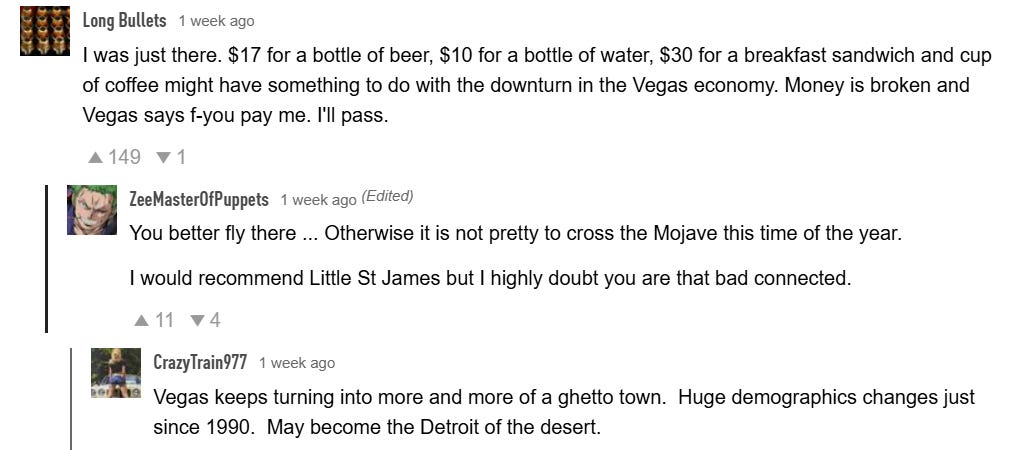Open ZeeMasterOfPuppets' profile name
Viewport: 1010px width, 450px height.
coord(199,199)
